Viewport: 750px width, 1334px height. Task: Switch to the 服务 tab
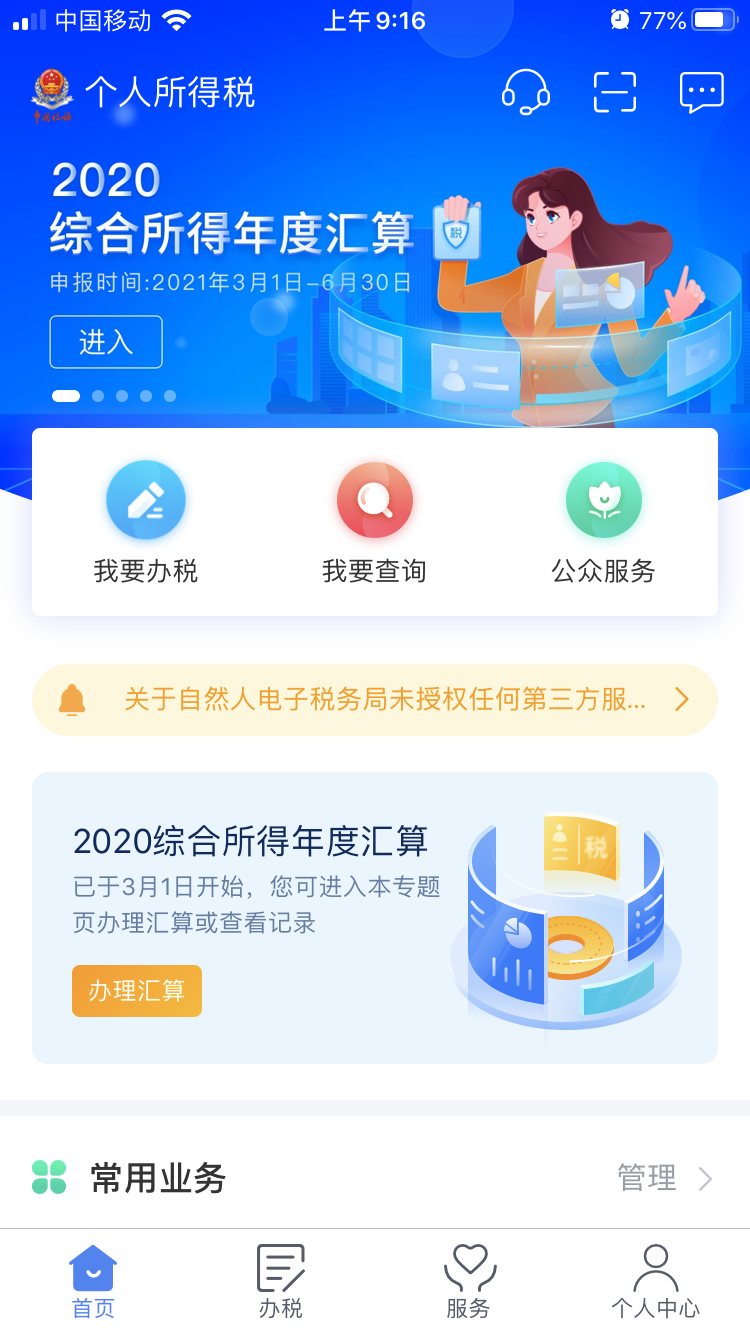469,1282
